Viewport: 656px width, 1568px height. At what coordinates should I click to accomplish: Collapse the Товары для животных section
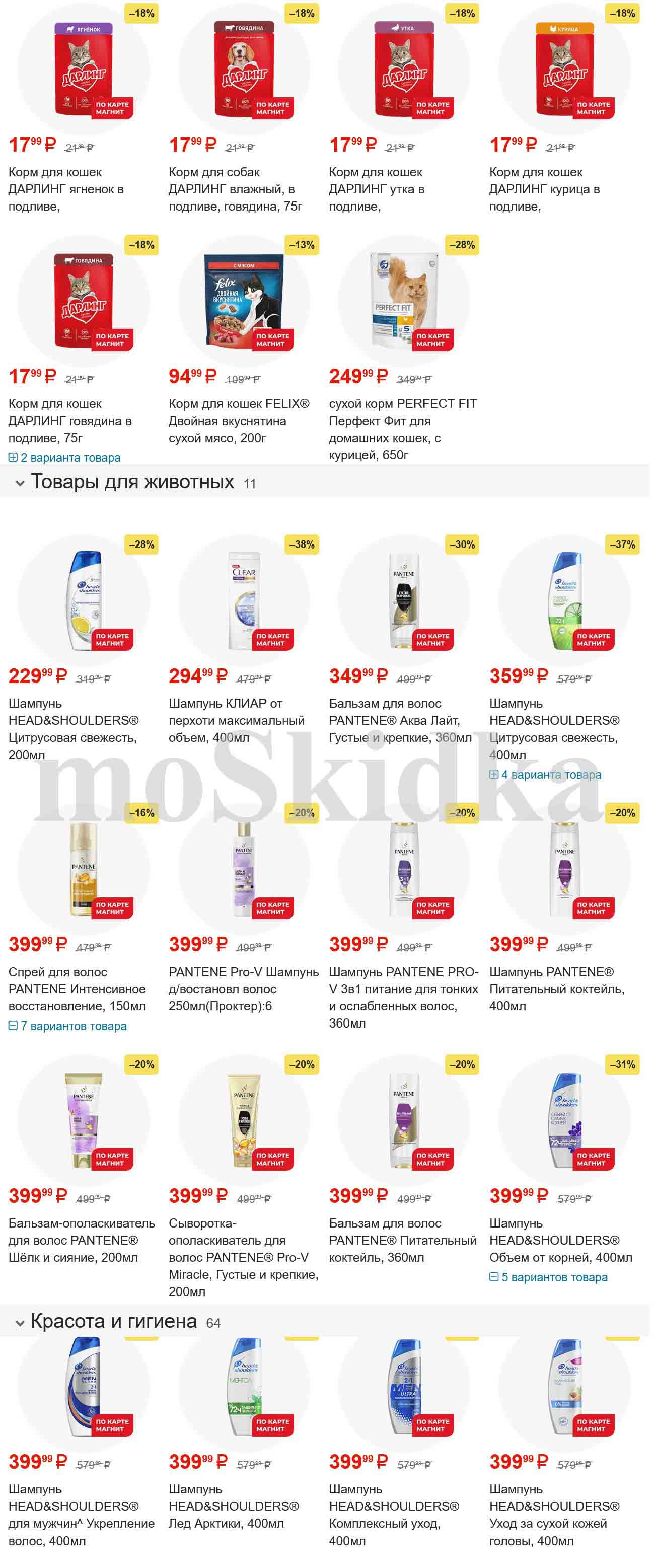pyautogui.click(x=20, y=483)
